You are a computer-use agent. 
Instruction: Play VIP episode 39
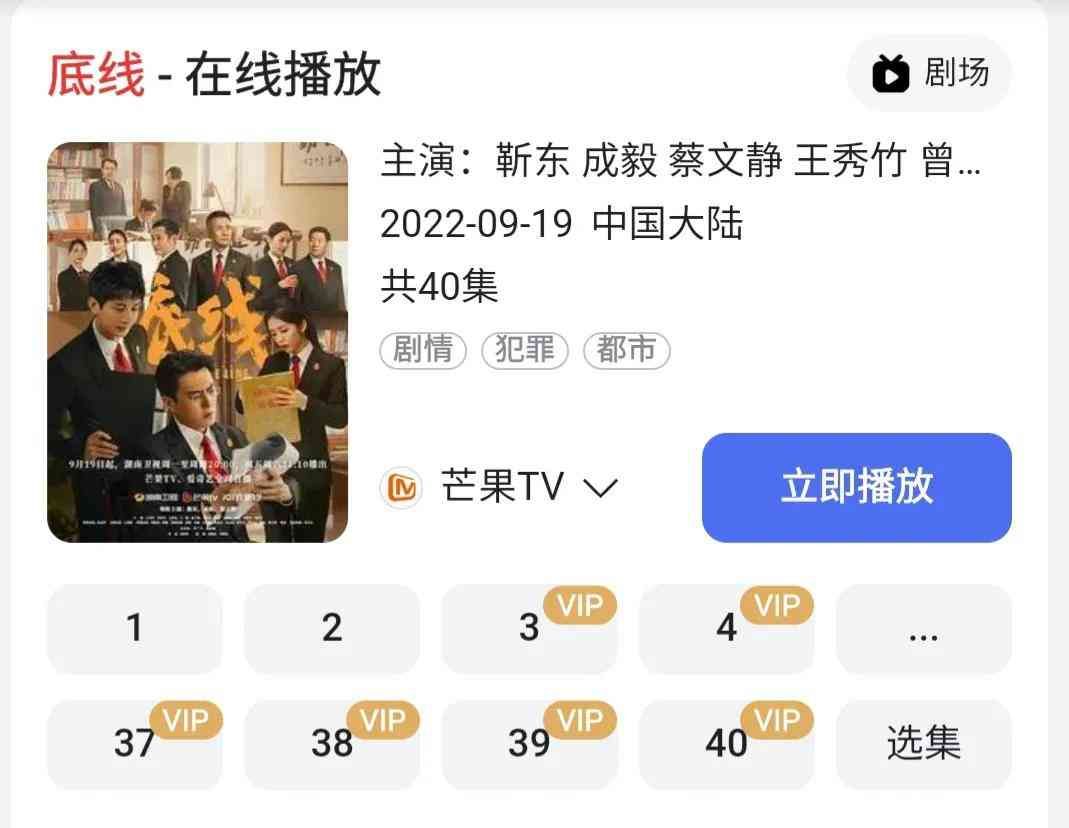pyautogui.click(x=529, y=743)
